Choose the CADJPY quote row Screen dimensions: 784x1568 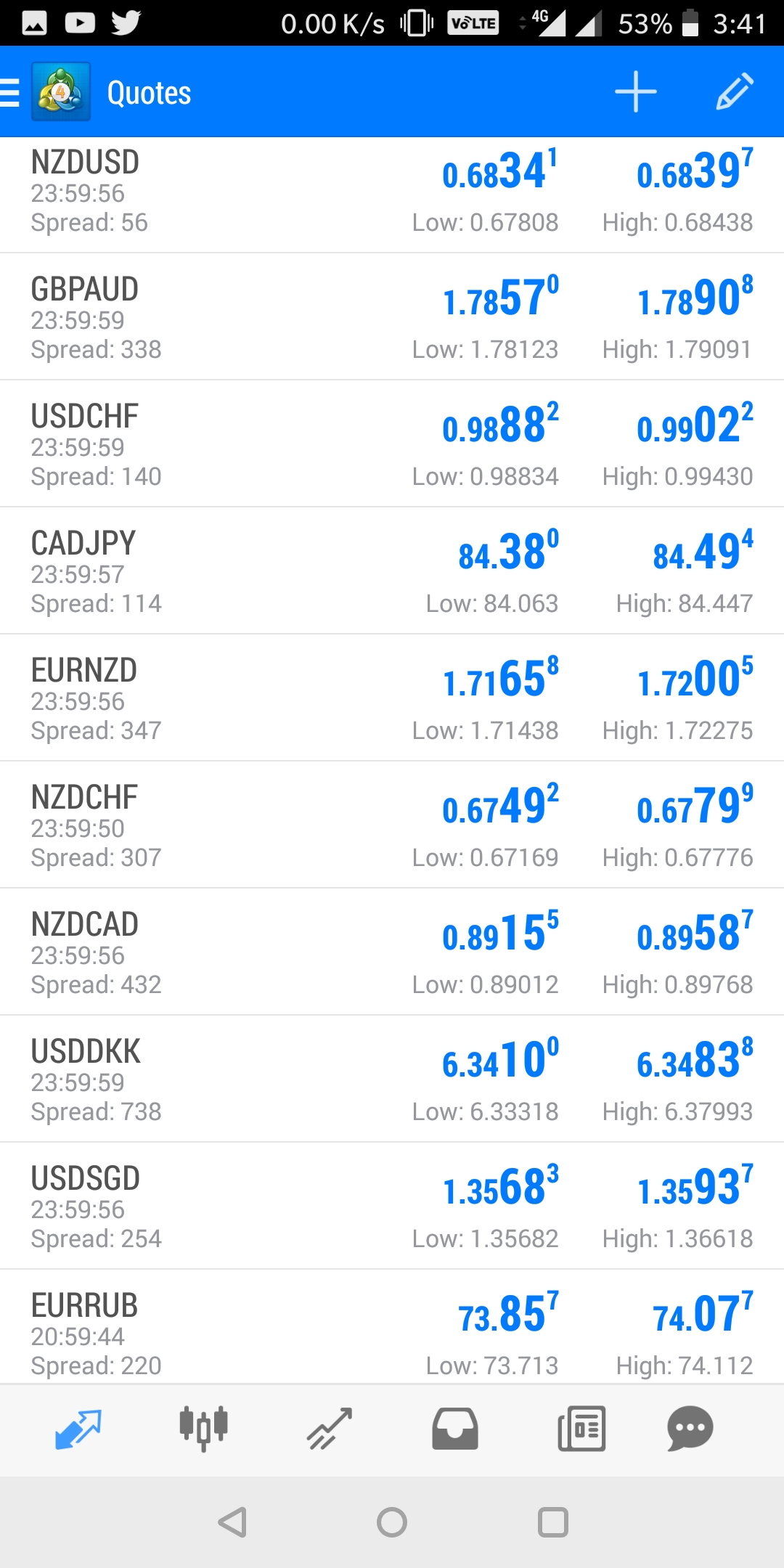[392, 572]
